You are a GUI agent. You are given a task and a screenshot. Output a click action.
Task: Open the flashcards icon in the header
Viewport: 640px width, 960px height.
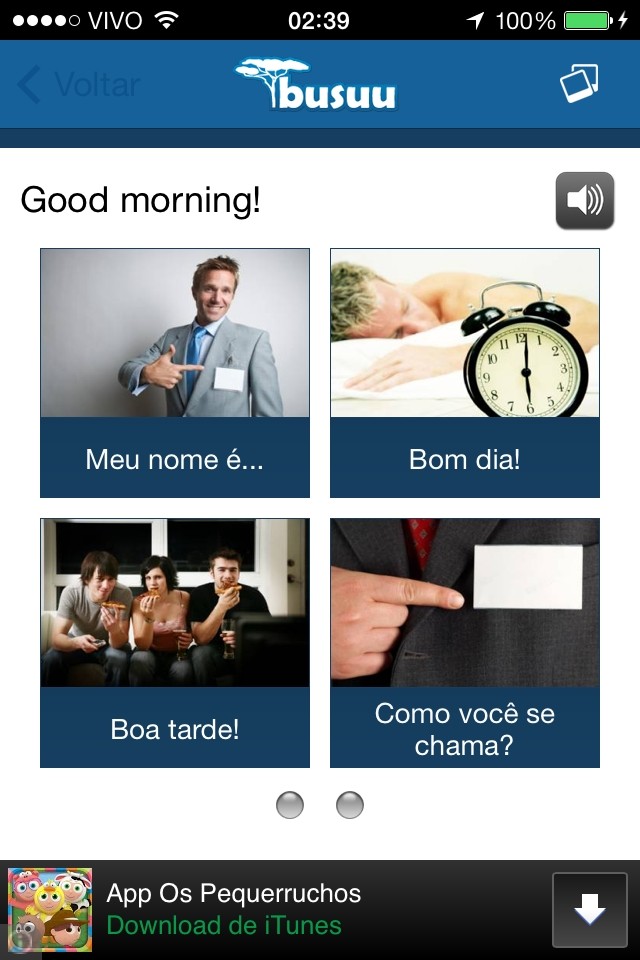[579, 84]
